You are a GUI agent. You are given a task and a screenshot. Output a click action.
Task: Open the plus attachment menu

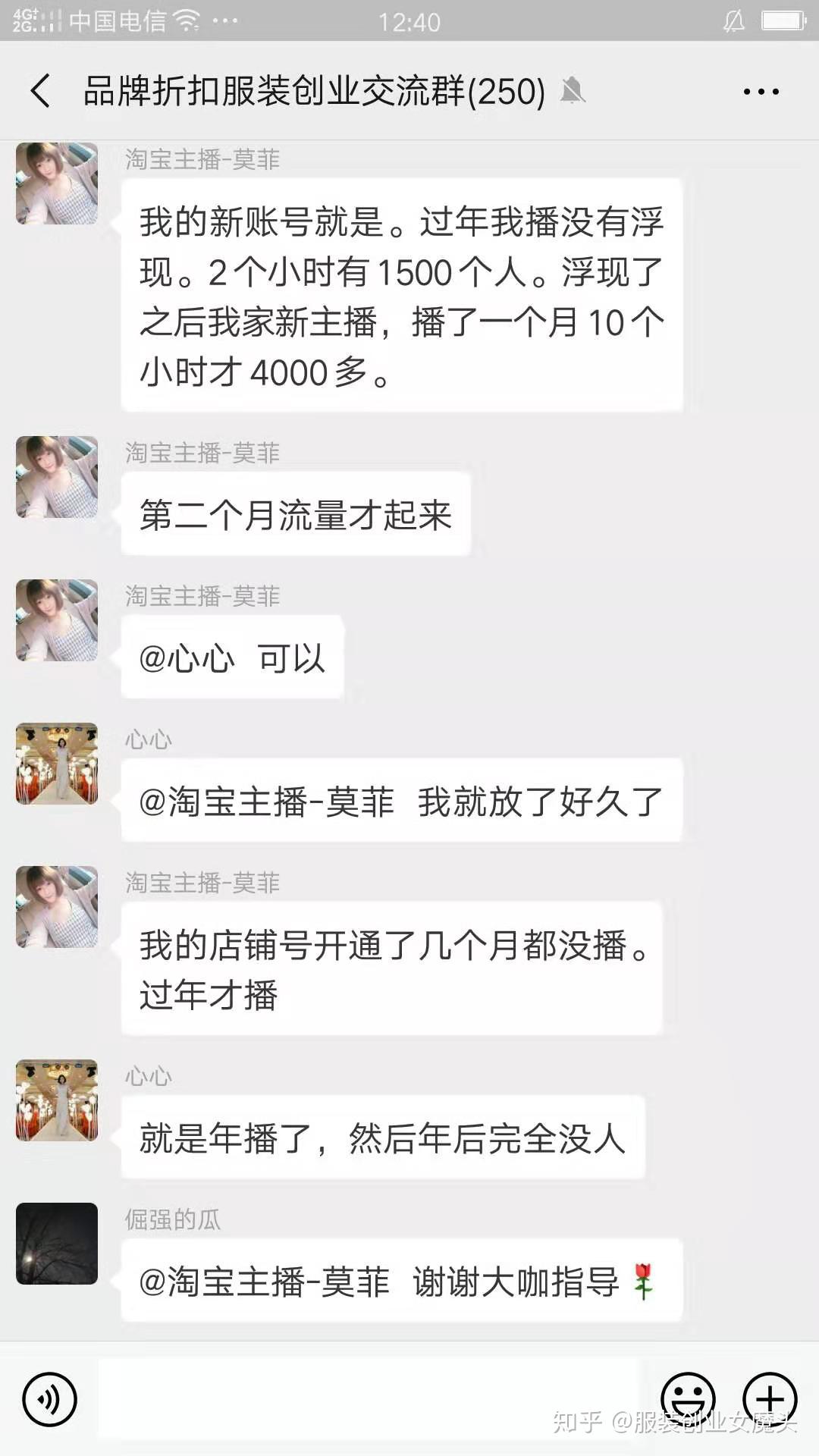770,1399
